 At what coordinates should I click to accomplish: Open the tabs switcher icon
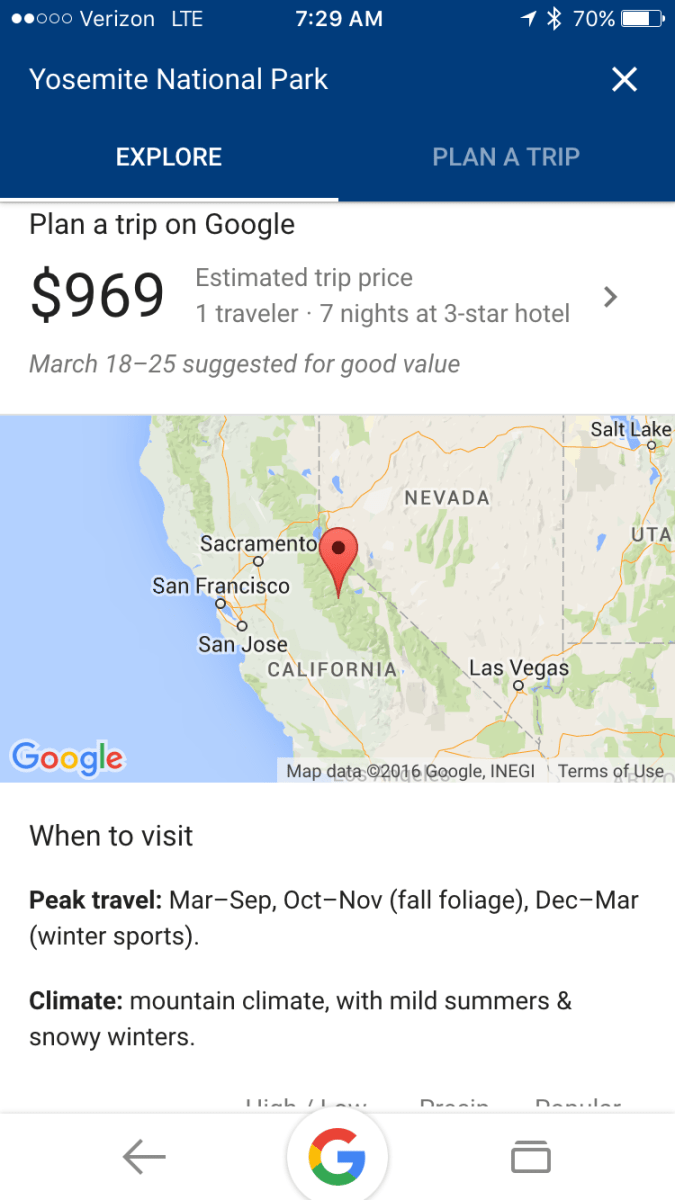coord(531,1157)
